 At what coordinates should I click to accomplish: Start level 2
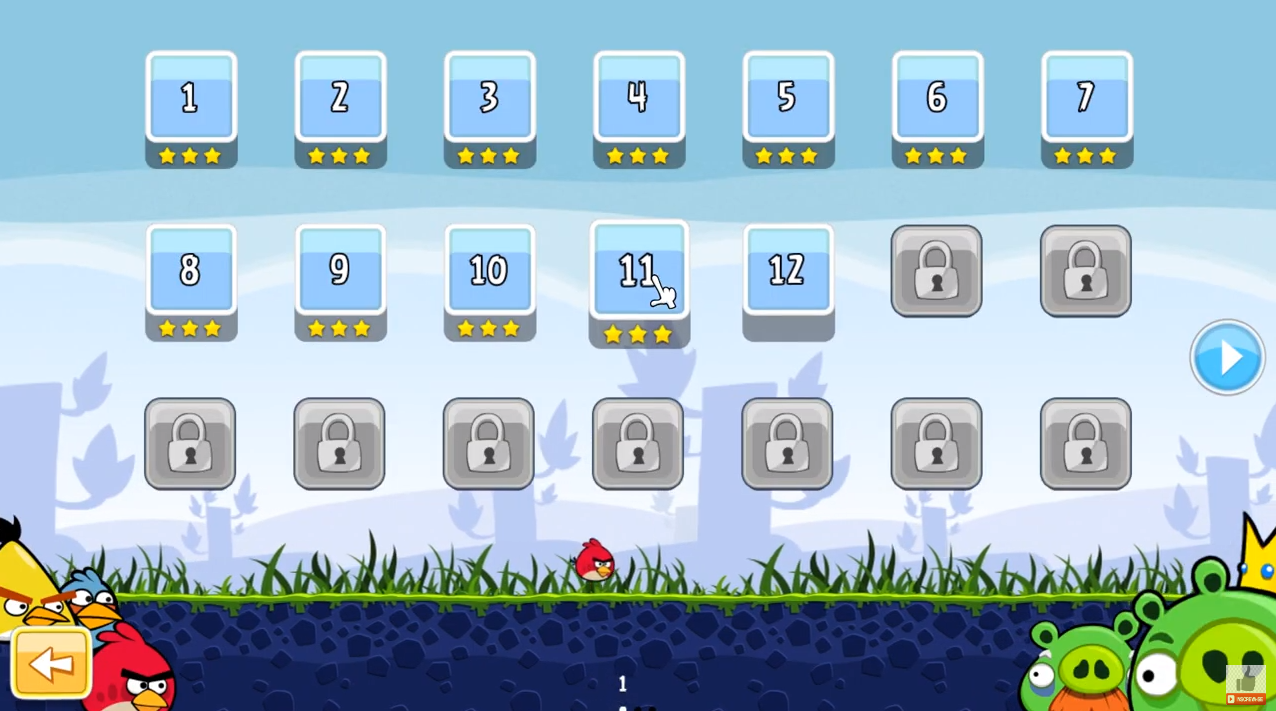click(x=340, y=98)
